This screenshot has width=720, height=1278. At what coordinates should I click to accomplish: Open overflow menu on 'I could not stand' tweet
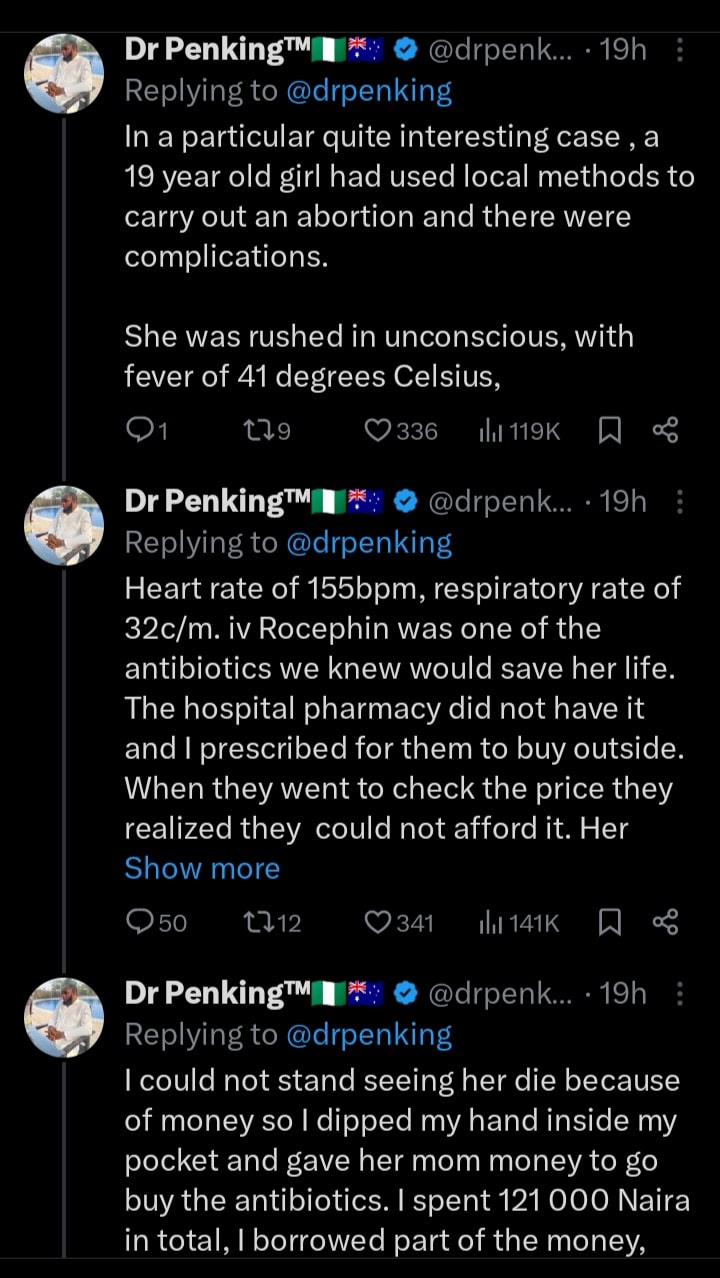coord(680,993)
